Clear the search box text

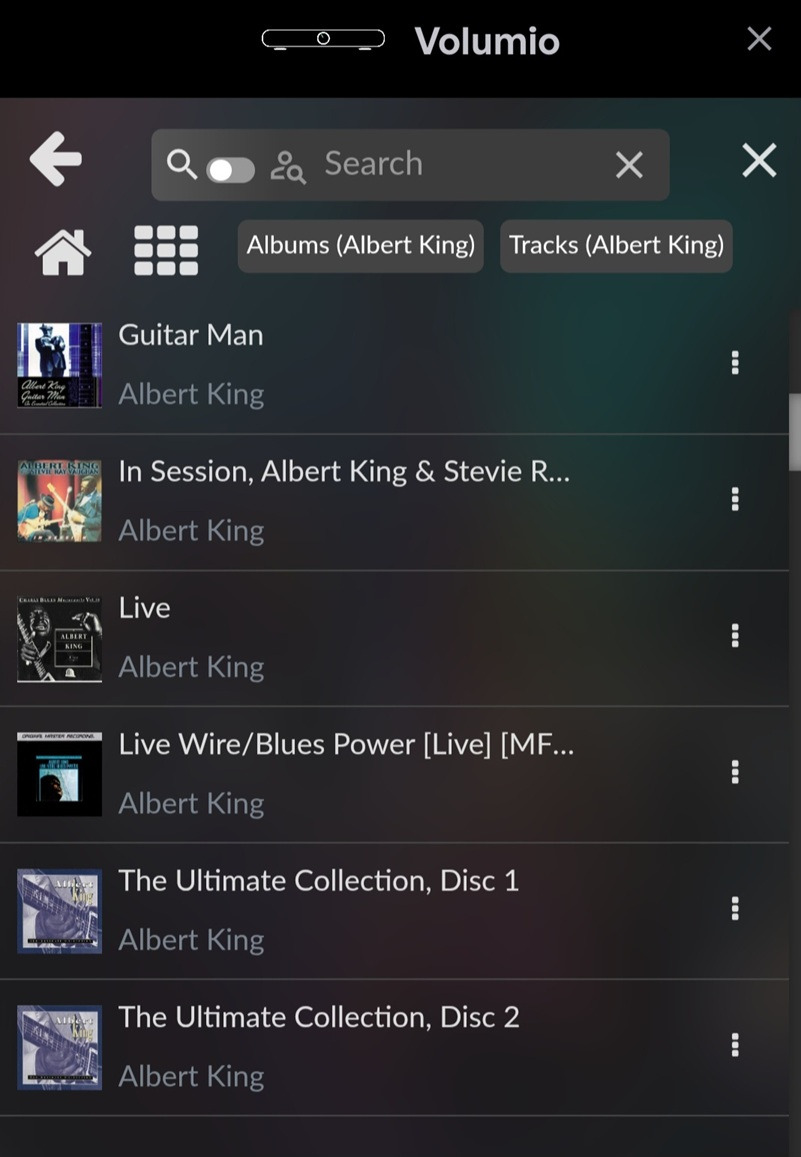point(628,165)
